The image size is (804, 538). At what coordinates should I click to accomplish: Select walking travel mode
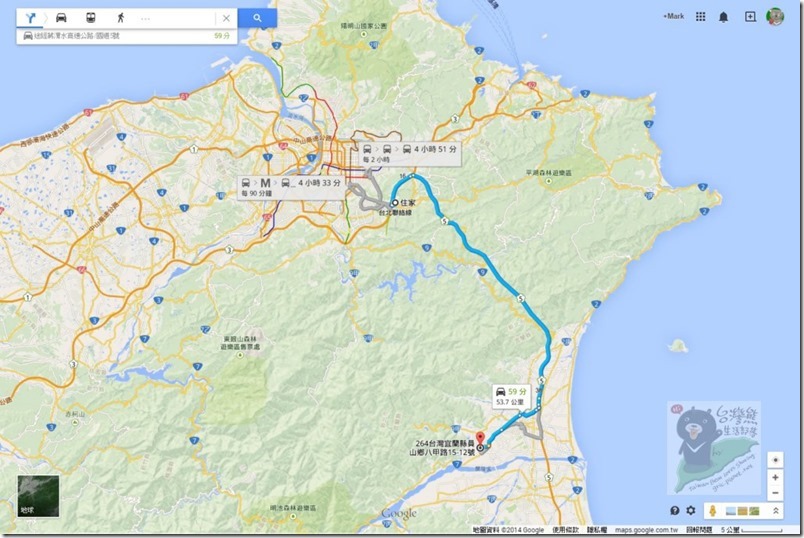pyautogui.click(x=120, y=18)
